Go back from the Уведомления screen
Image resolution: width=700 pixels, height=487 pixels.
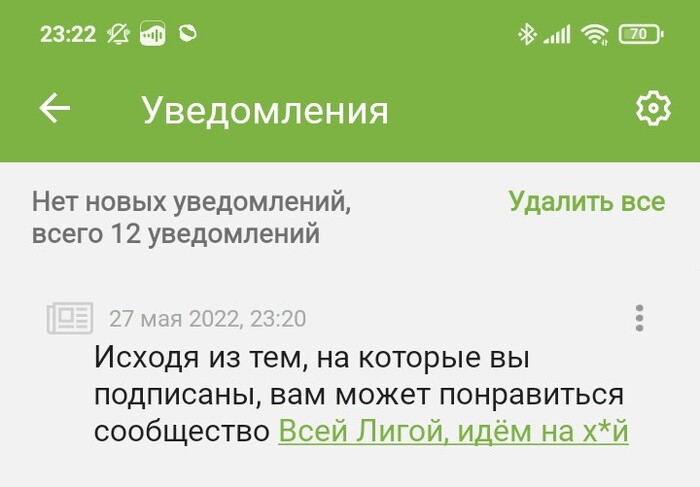point(55,109)
